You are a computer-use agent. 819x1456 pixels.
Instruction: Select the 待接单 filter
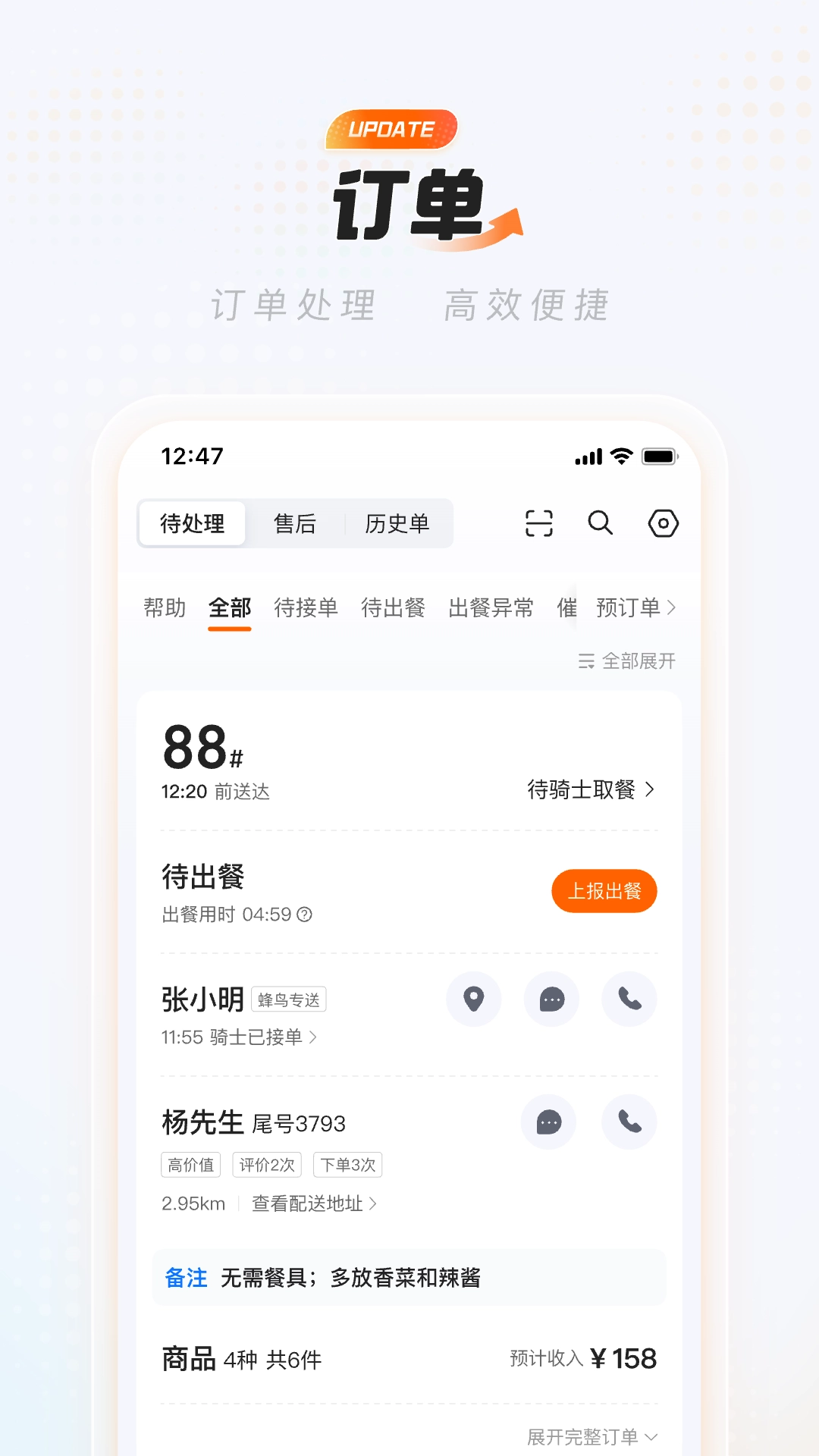click(306, 607)
